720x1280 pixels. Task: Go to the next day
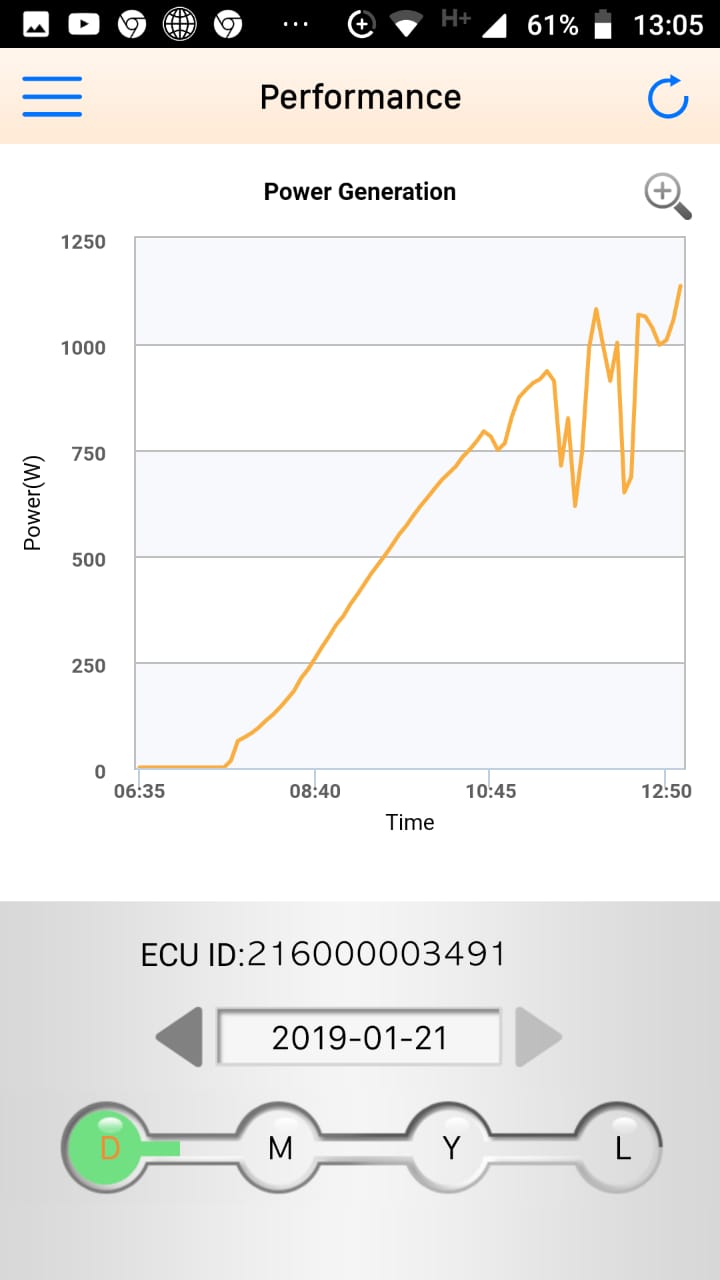click(538, 1037)
